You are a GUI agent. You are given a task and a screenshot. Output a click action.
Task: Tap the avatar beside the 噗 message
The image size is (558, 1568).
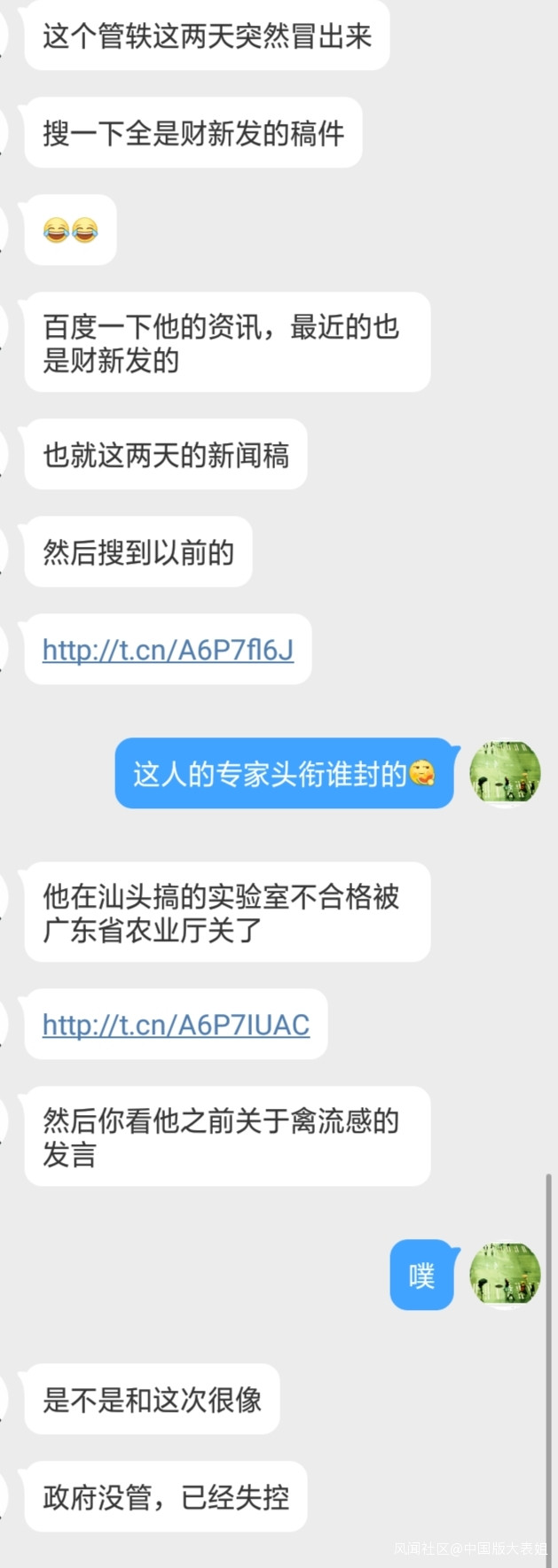tap(504, 1274)
